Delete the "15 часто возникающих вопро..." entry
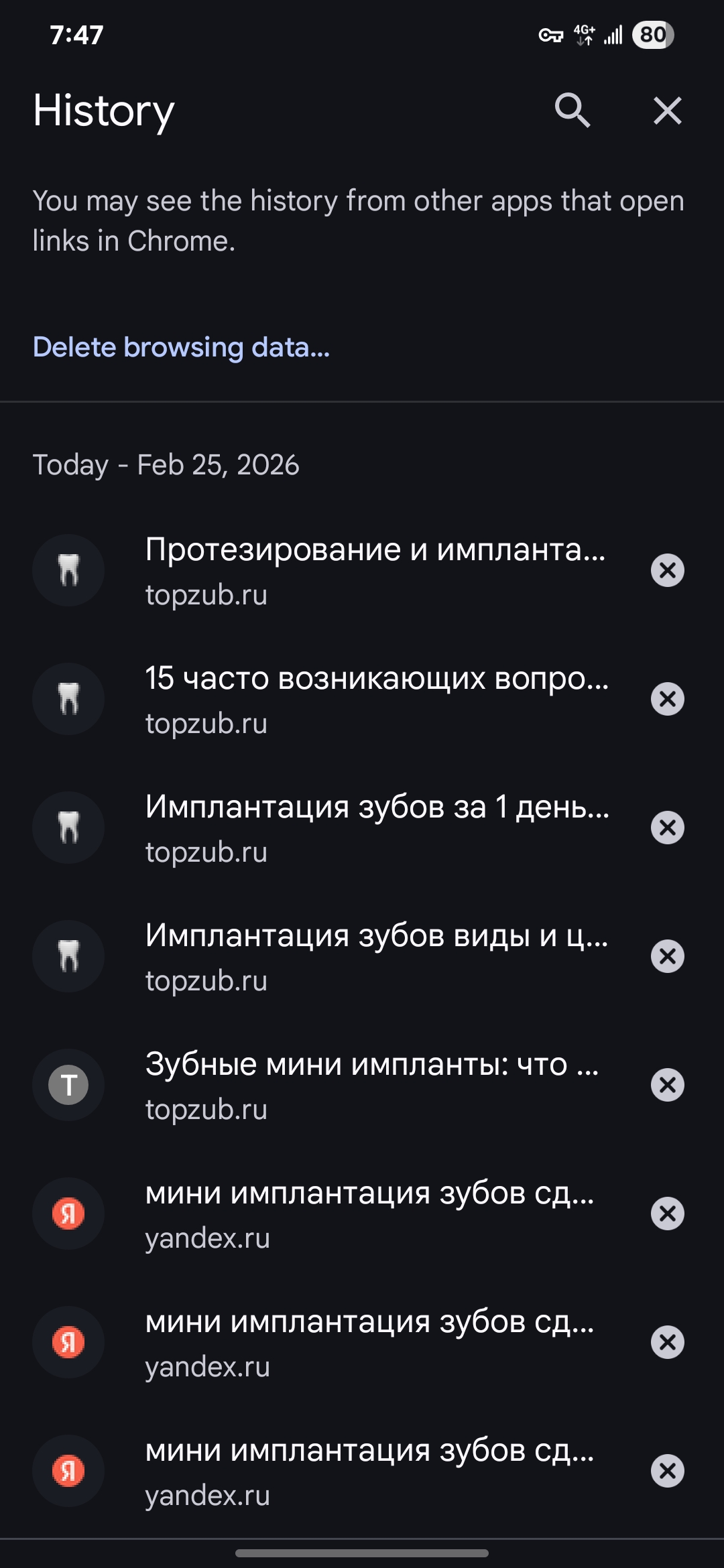Screen dimensions: 724x1568 coord(667,699)
